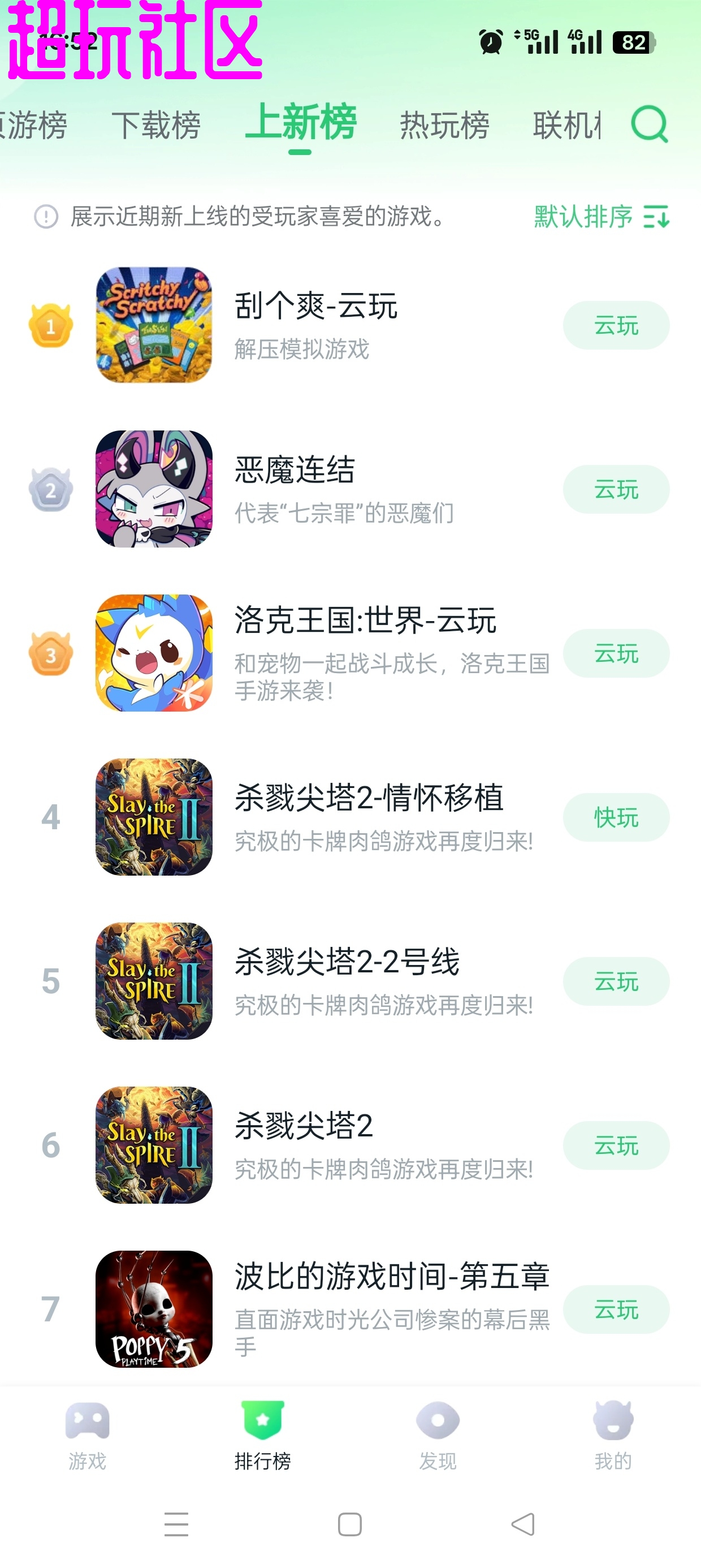The width and height of the screenshot is (701, 1568).
Task: Switch to the 联机 ranking tab
Action: tap(566, 126)
